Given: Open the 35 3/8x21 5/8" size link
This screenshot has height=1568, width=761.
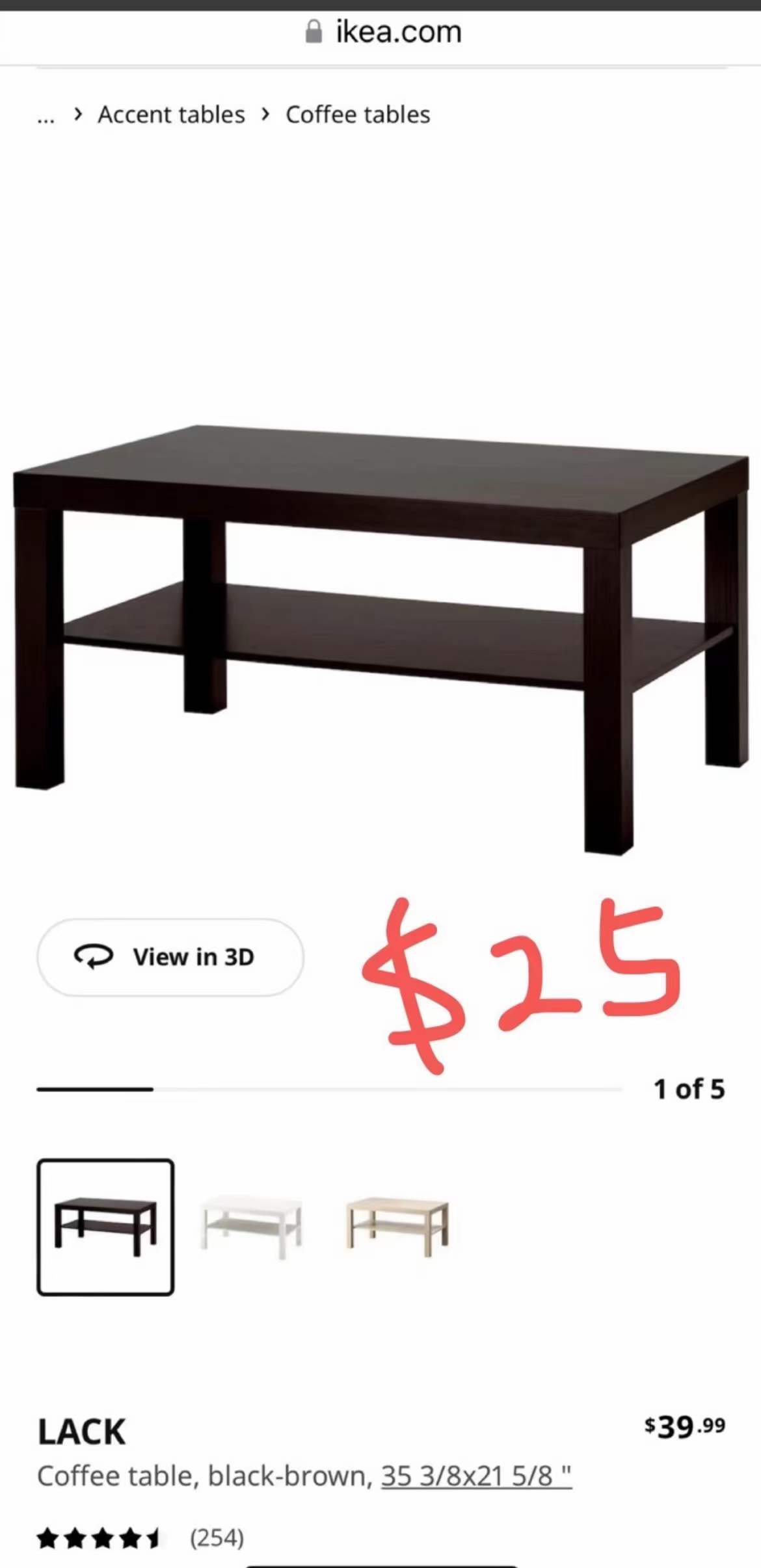Looking at the screenshot, I should pos(476,1476).
